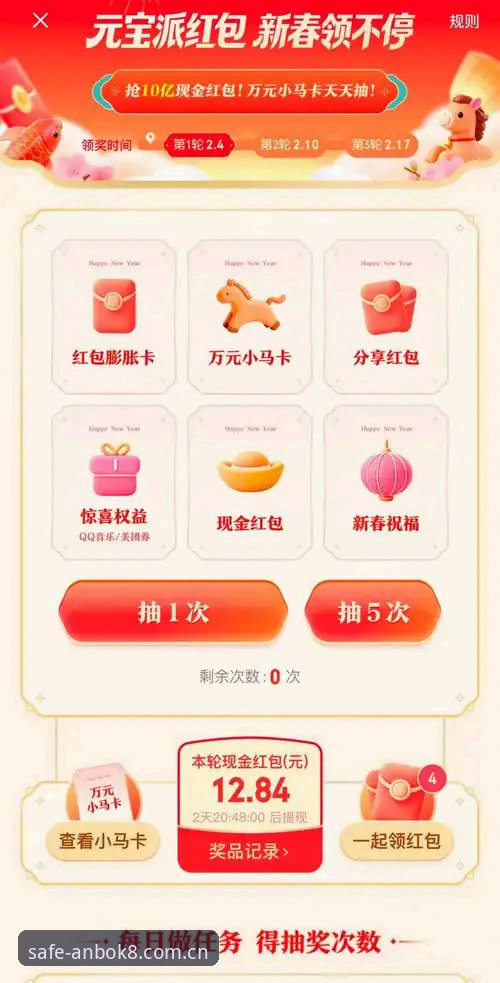Draw once with 抽1次
Image resolution: width=500 pixels, height=983 pixels.
click(173, 612)
